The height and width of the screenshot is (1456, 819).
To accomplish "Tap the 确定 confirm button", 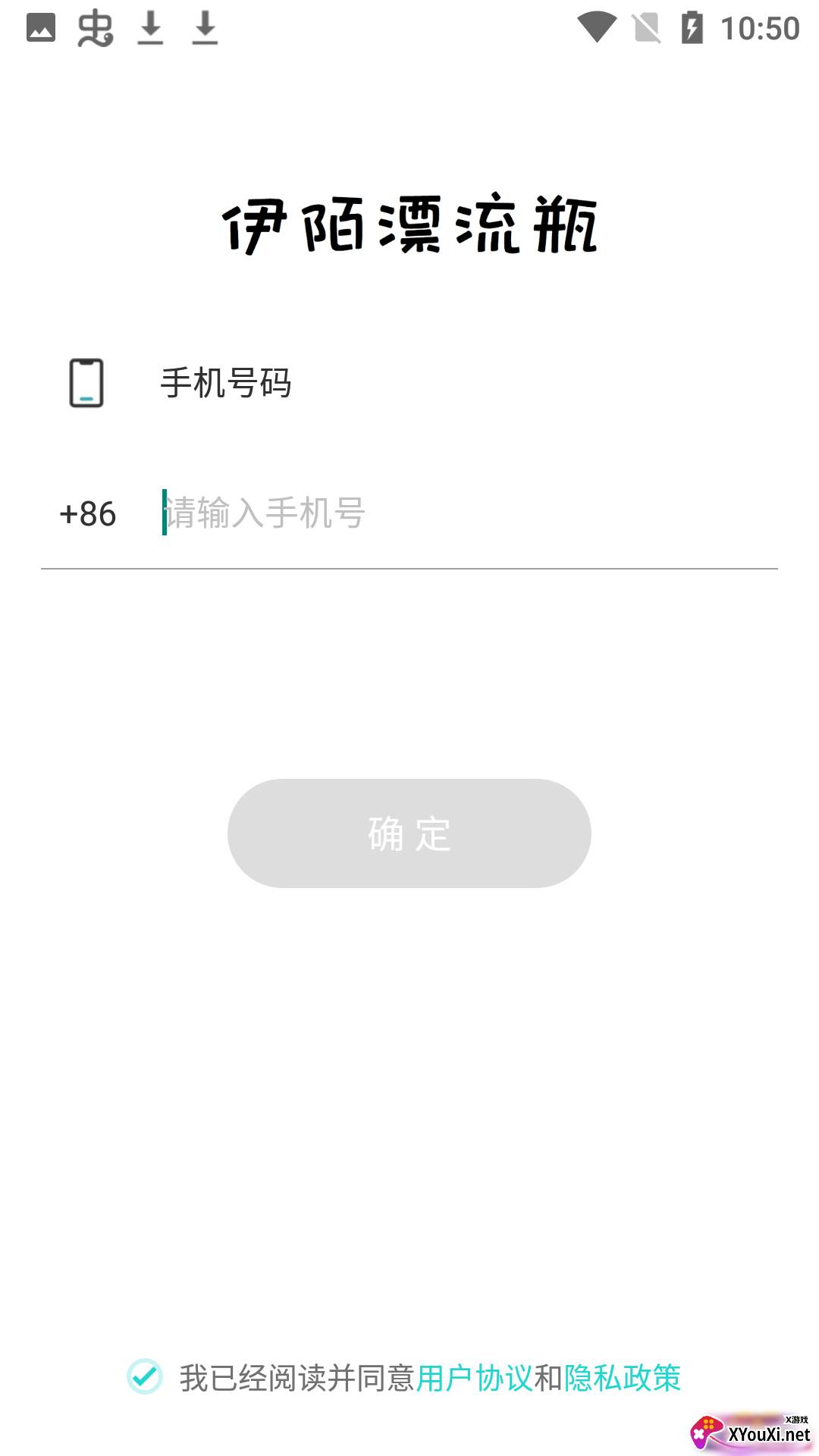I will [x=409, y=833].
